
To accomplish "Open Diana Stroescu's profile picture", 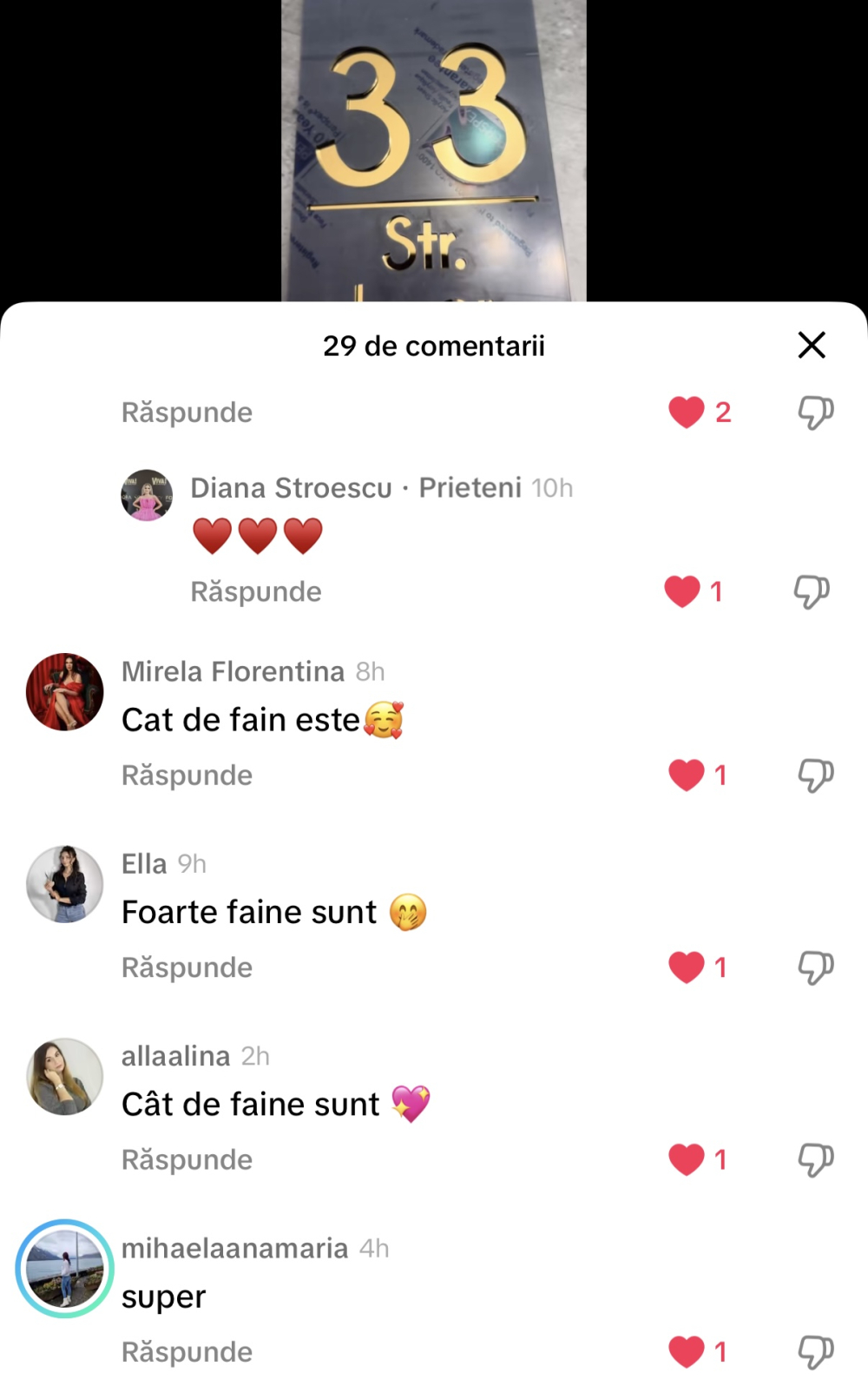I will click(146, 495).
